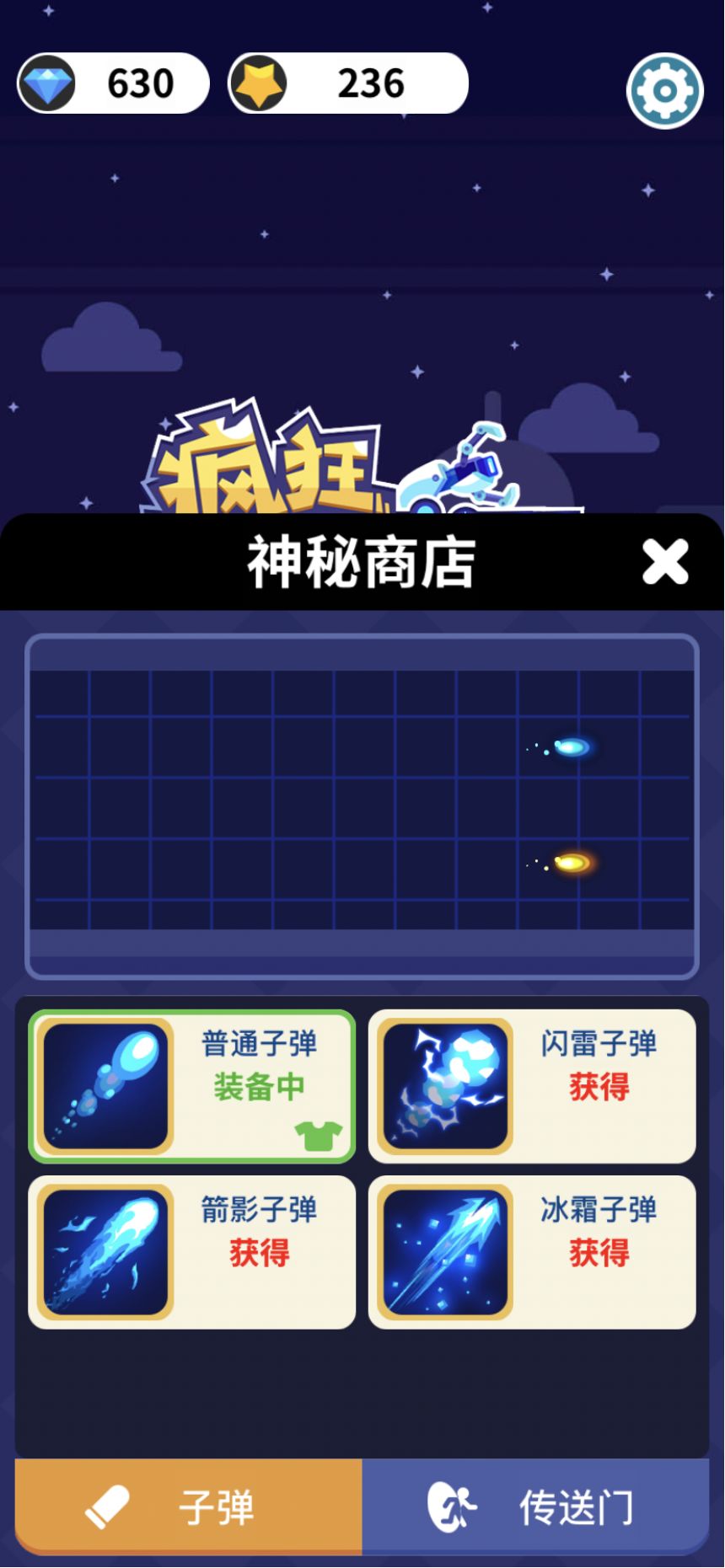Image resolution: width=725 pixels, height=1568 pixels.
Task: Select the 冰霜子弹 bullet thumbnail
Action: [x=445, y=1252]
